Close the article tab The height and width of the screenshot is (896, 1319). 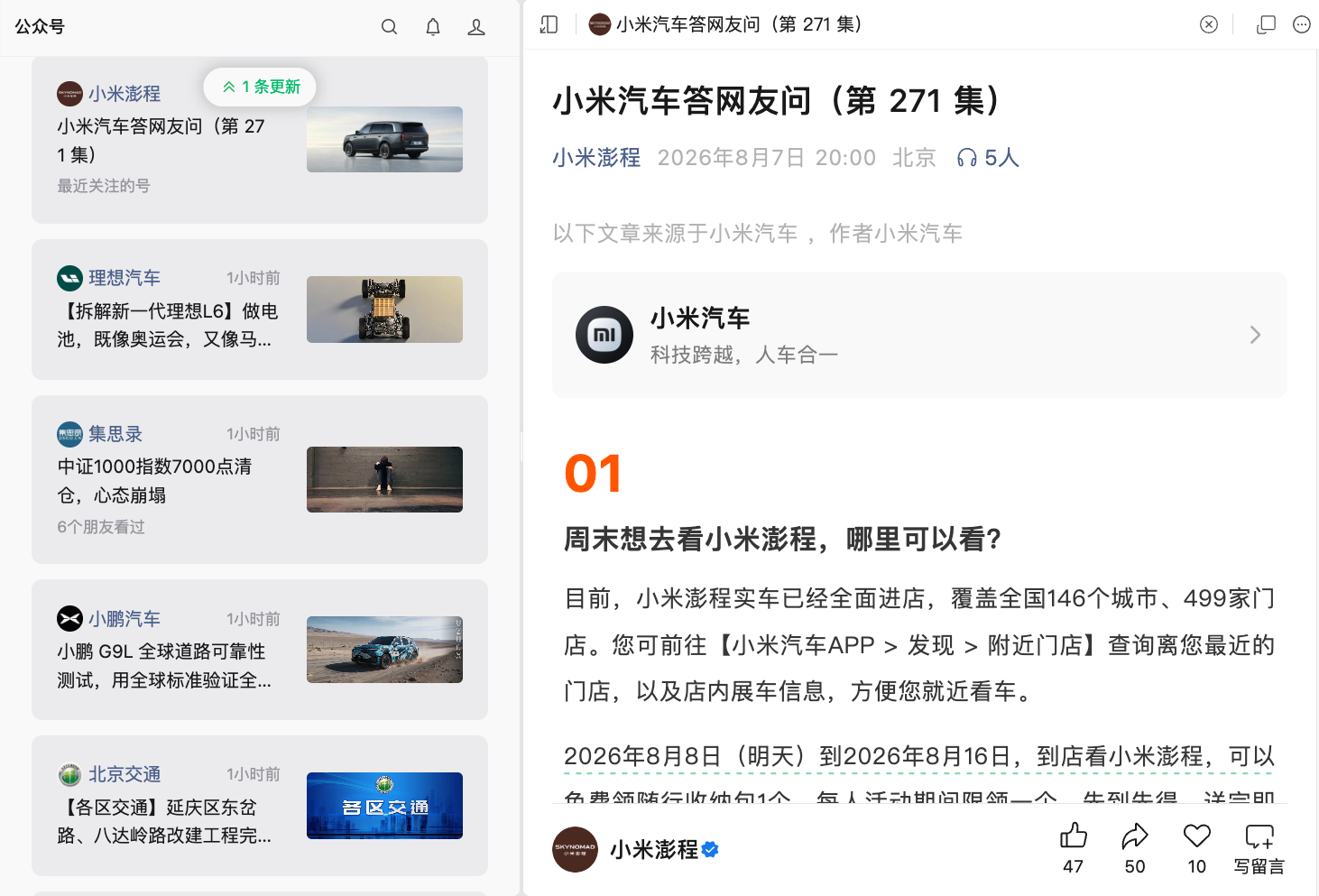(x=1209, y=24)
